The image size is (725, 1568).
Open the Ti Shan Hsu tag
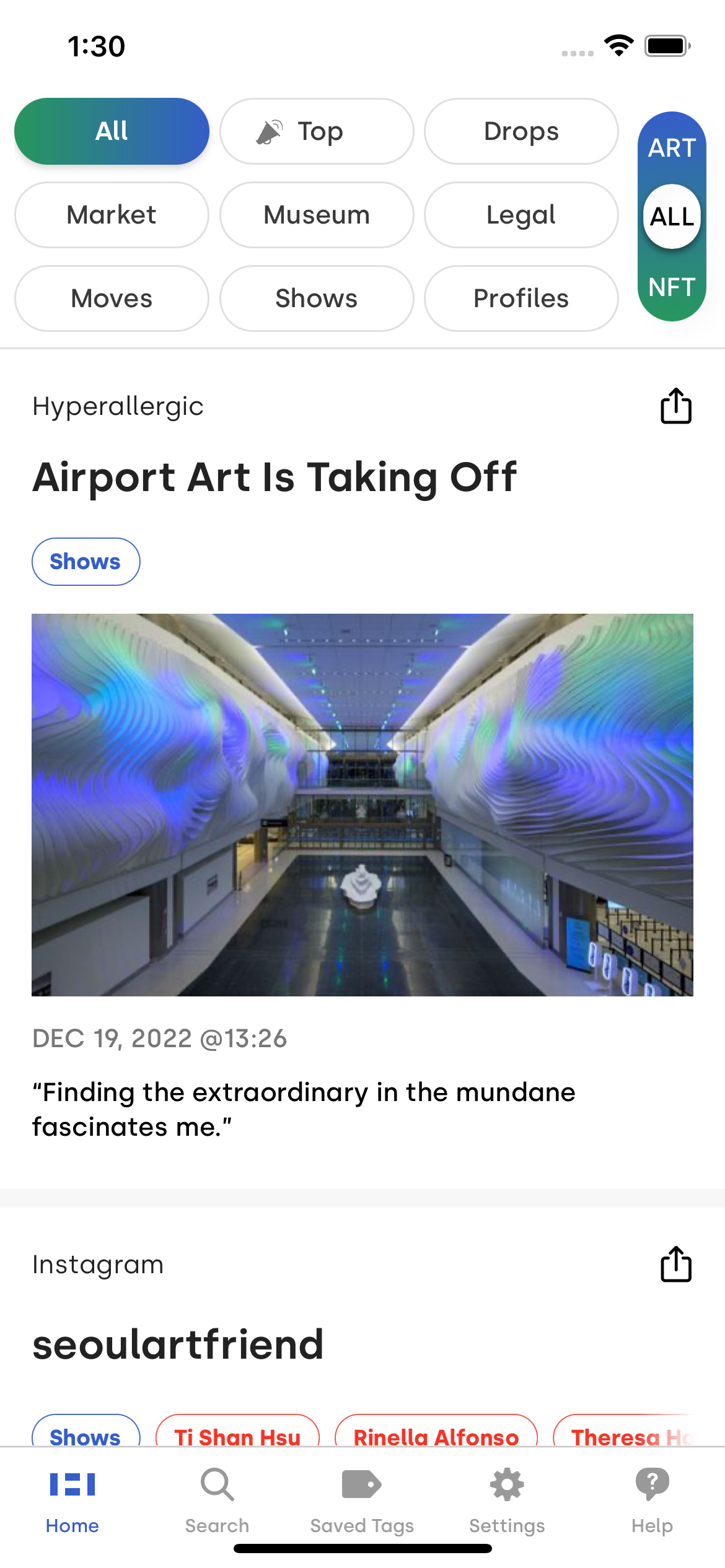(x=237, y=1434)
